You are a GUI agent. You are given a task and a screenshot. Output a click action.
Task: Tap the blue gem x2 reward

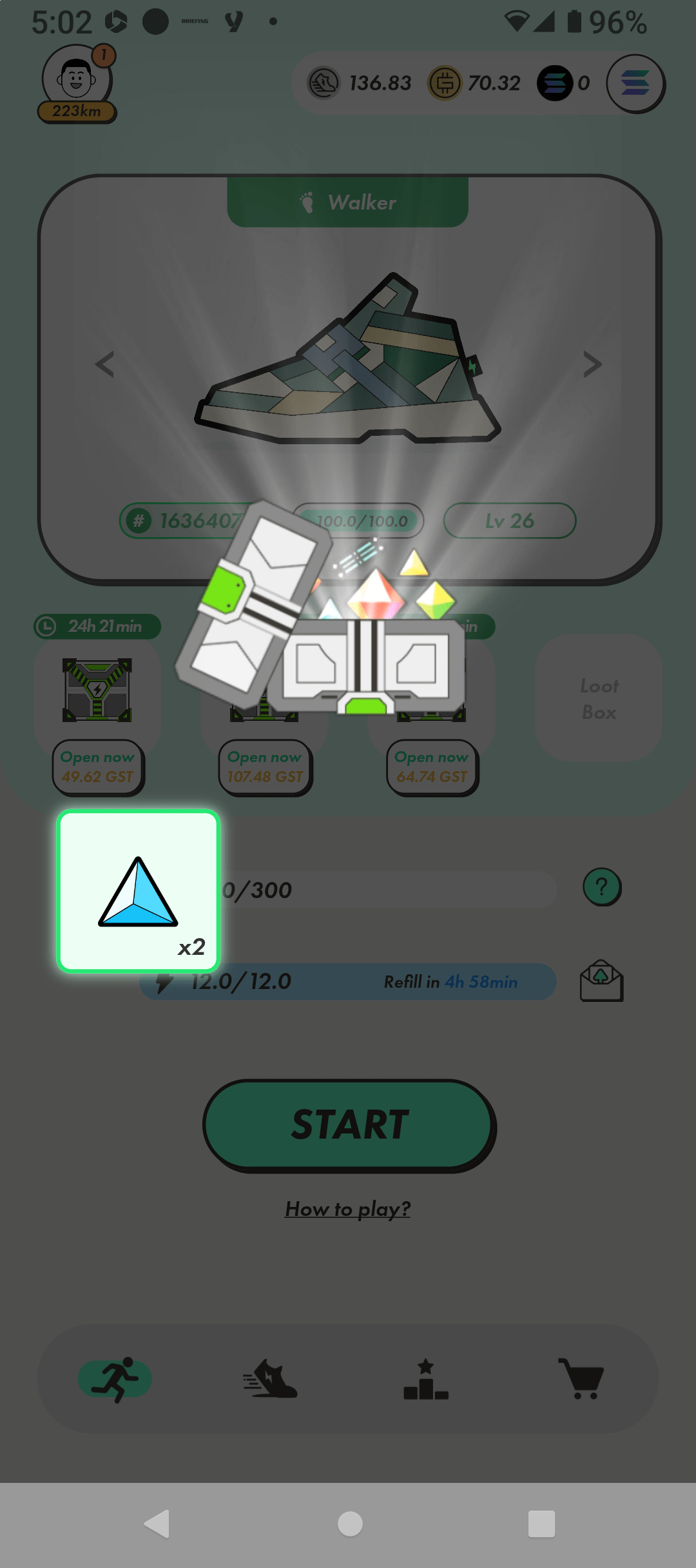tap(139, 891)
